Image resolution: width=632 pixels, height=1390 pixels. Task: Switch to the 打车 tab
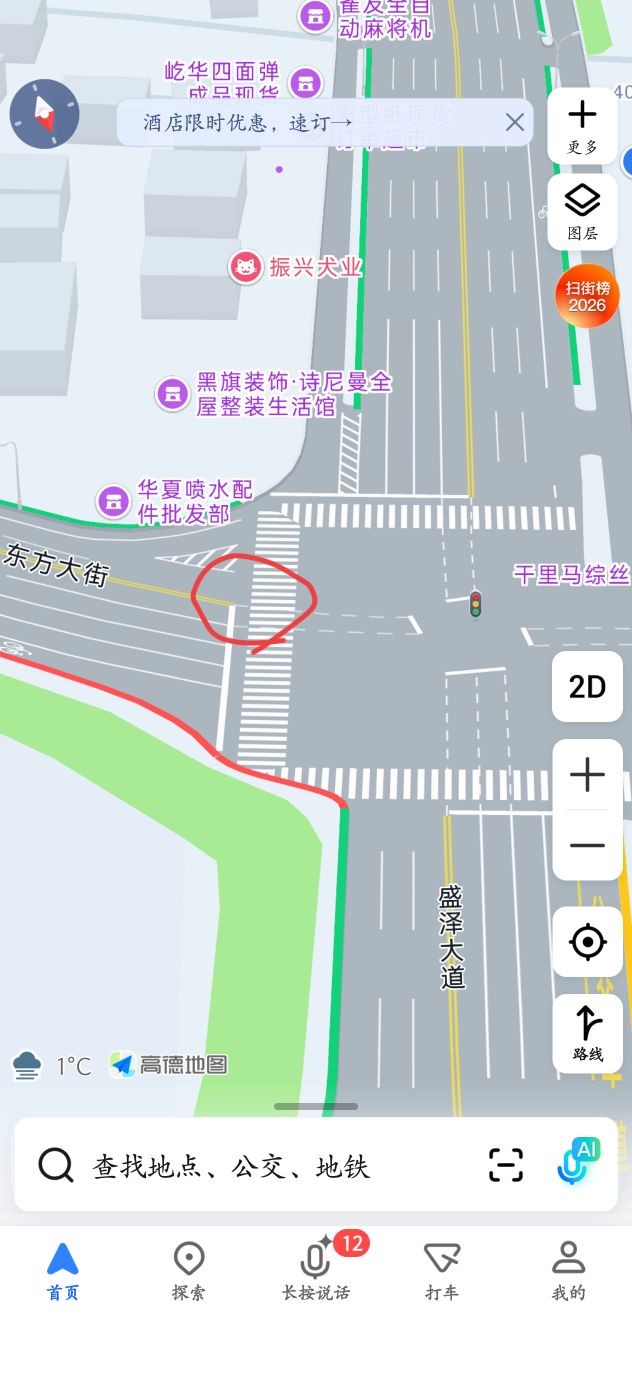(442, 1271)
